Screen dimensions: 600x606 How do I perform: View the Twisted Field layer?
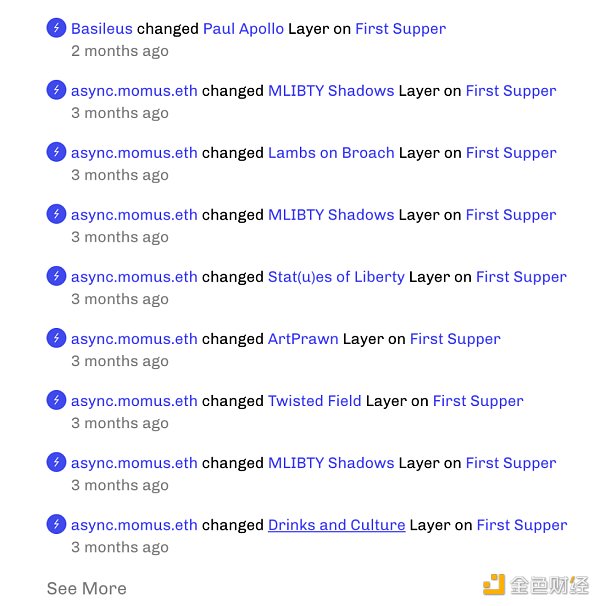point(314,401)
